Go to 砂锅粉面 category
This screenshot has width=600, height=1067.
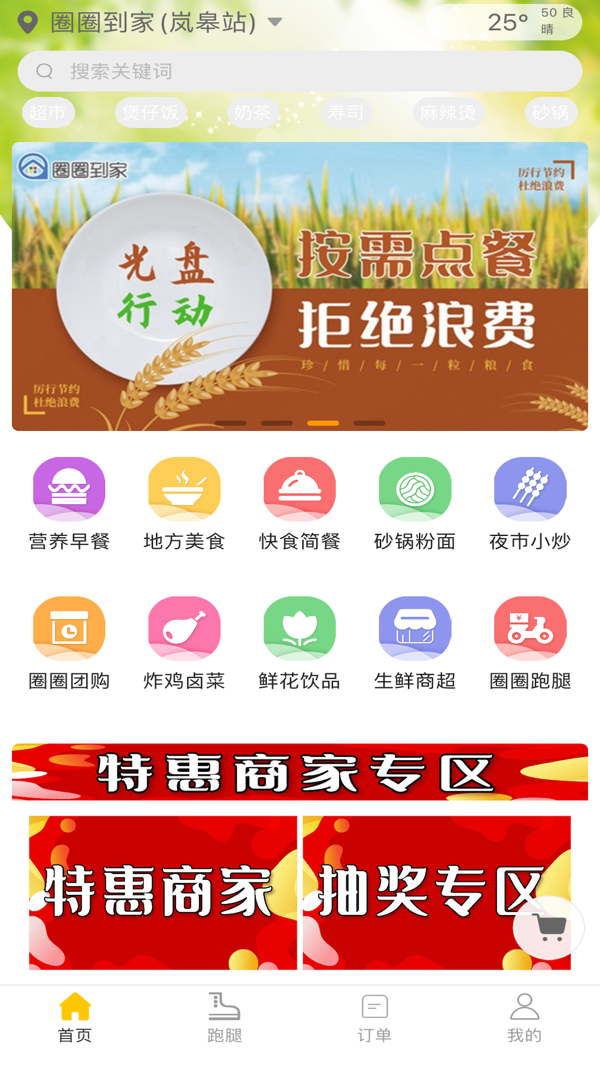[x=414, y=503]
